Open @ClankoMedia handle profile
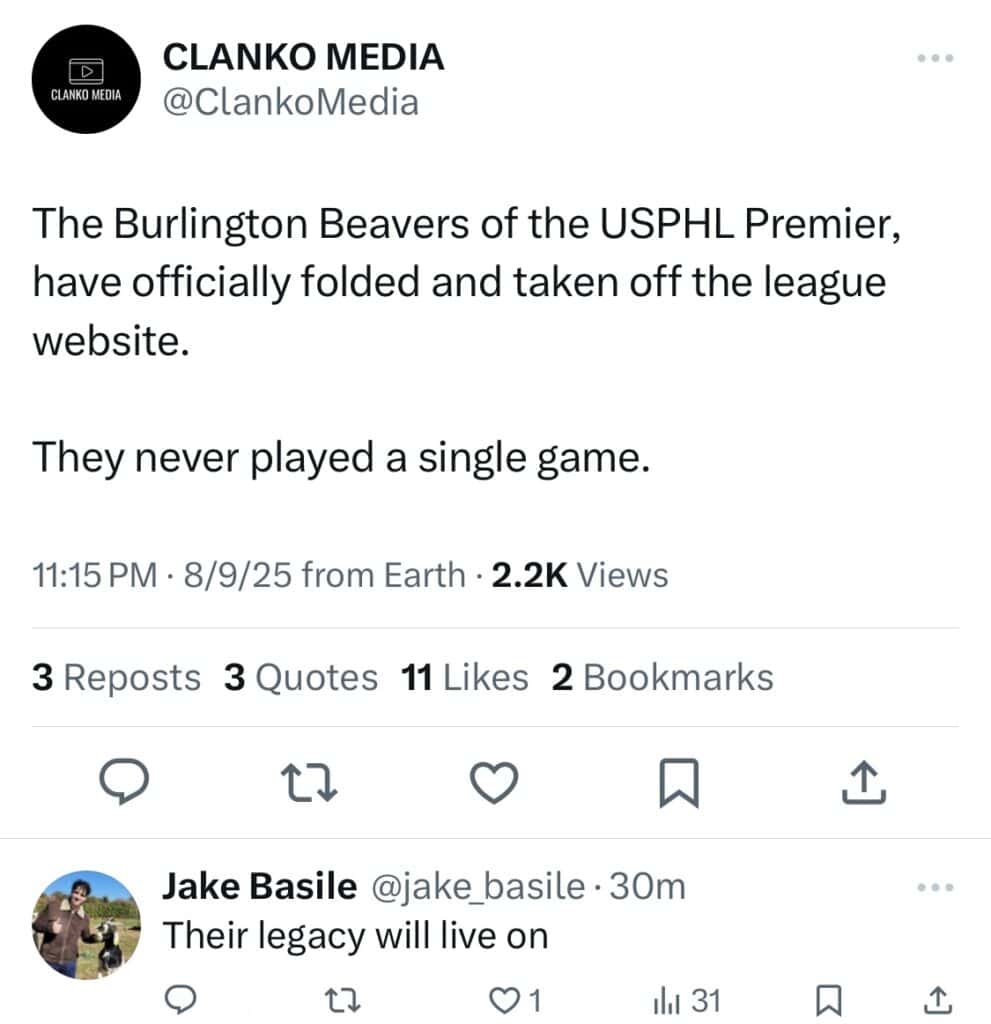The width and height of the screenshot is (991, 1024). pos(290,102)
